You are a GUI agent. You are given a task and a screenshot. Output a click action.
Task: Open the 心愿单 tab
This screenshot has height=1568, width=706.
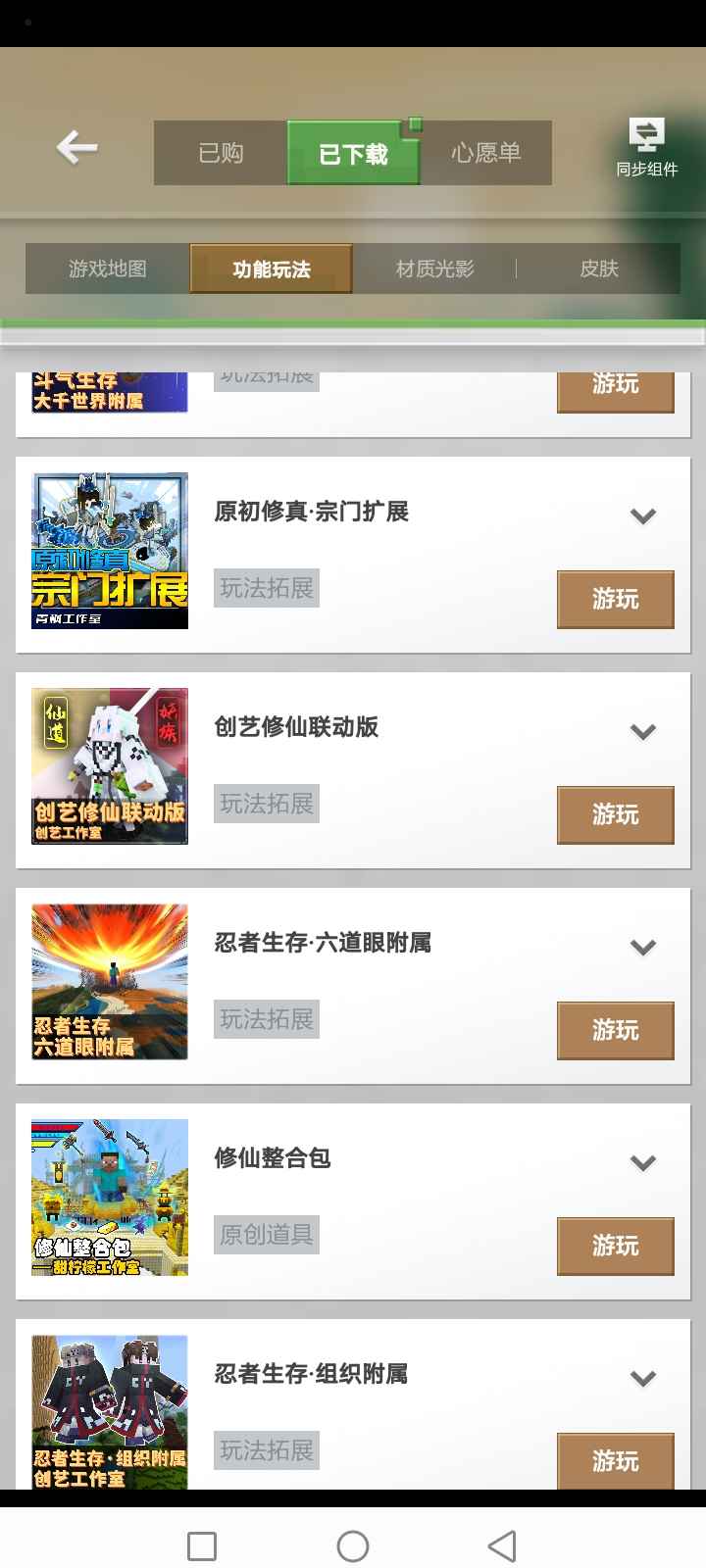(486, 153)
